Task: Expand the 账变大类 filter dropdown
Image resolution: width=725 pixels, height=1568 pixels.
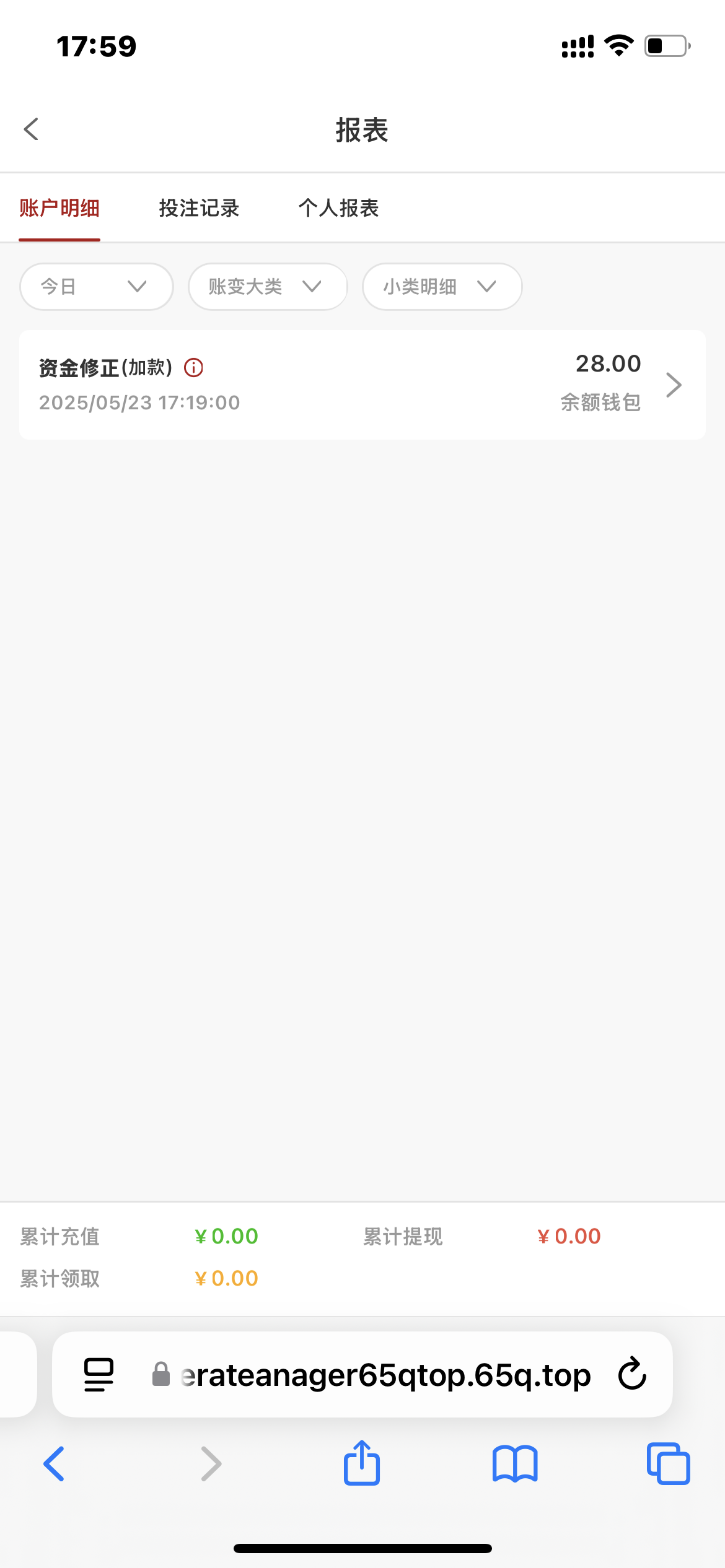Action: 268,286
